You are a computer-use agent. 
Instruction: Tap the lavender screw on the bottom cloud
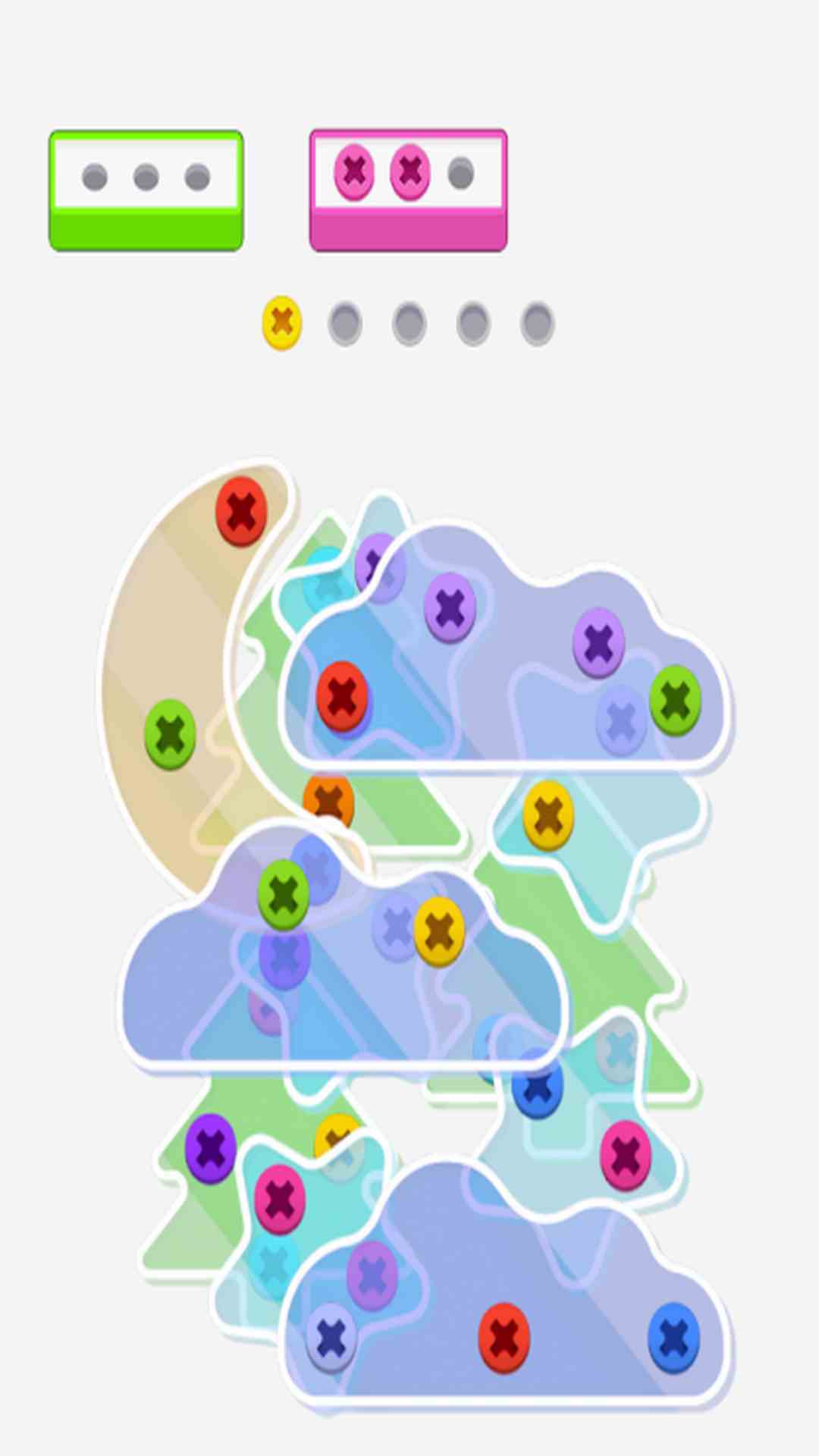tap(331, 1338)
